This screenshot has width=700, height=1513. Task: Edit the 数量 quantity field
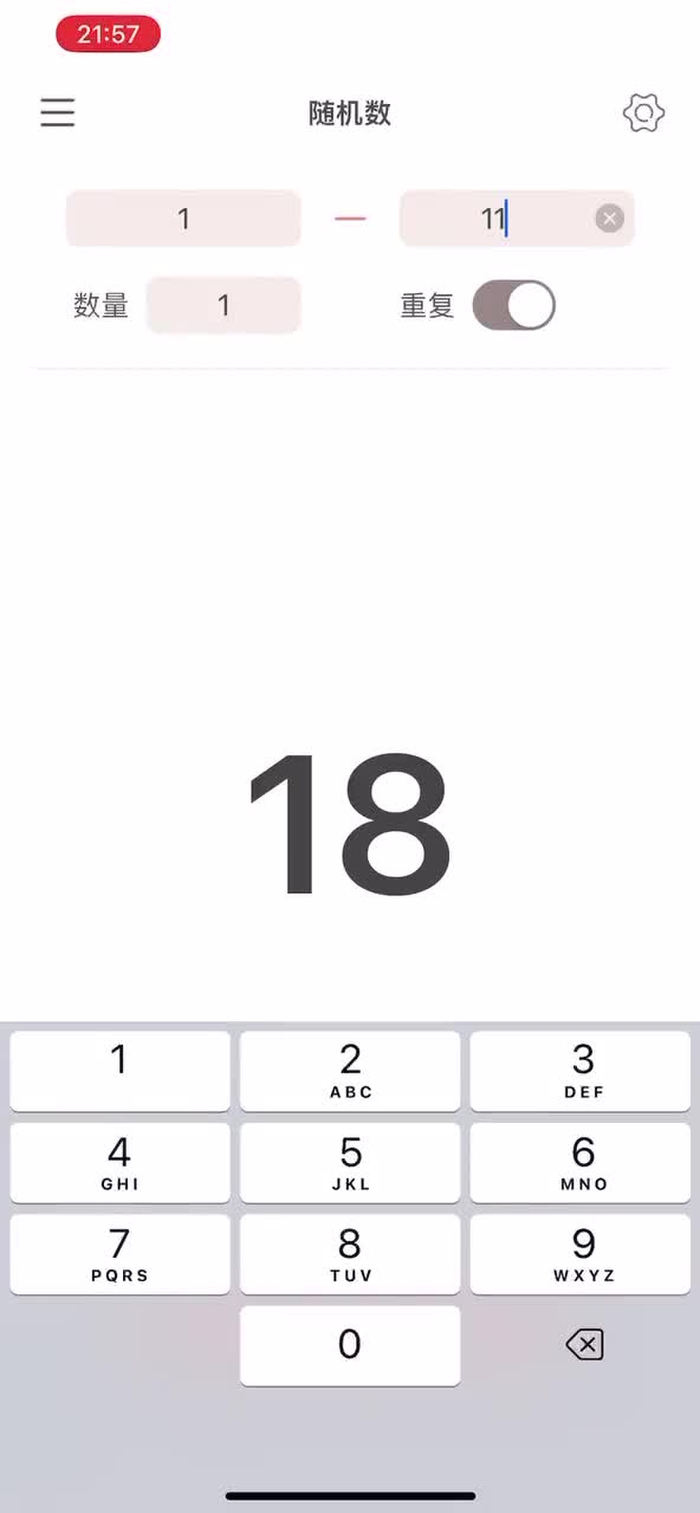pyautogui.click(x=223, y=305)
